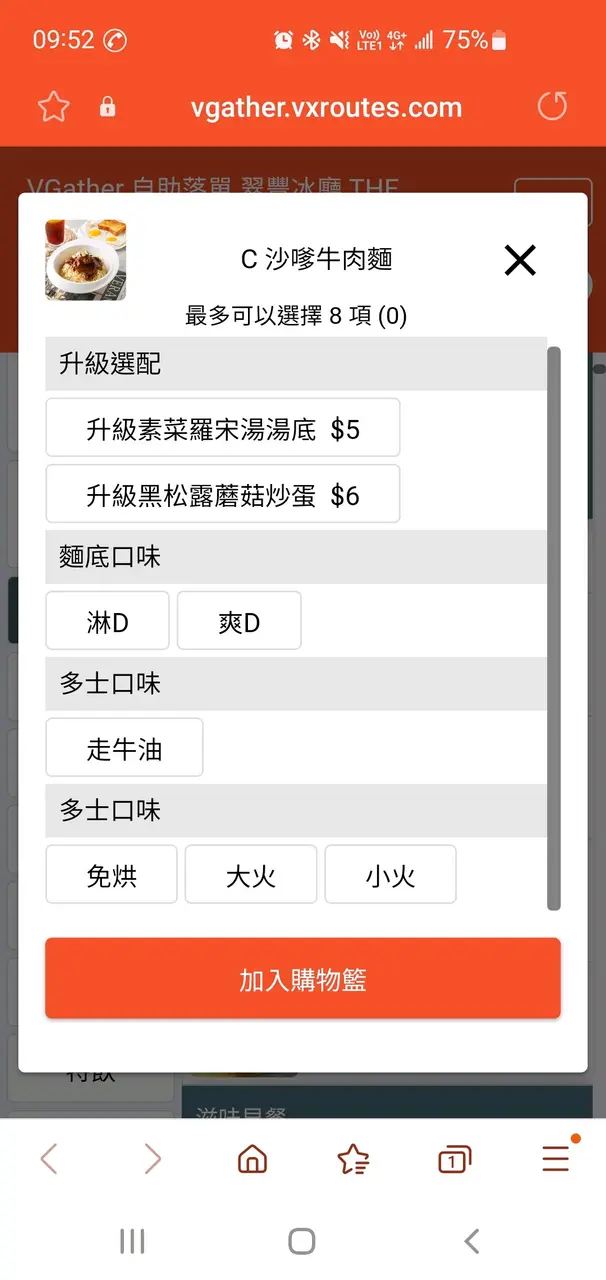This screenshot has height=1280, width=606.
Task: Tap the system back button
Action: coord(472,1241)
